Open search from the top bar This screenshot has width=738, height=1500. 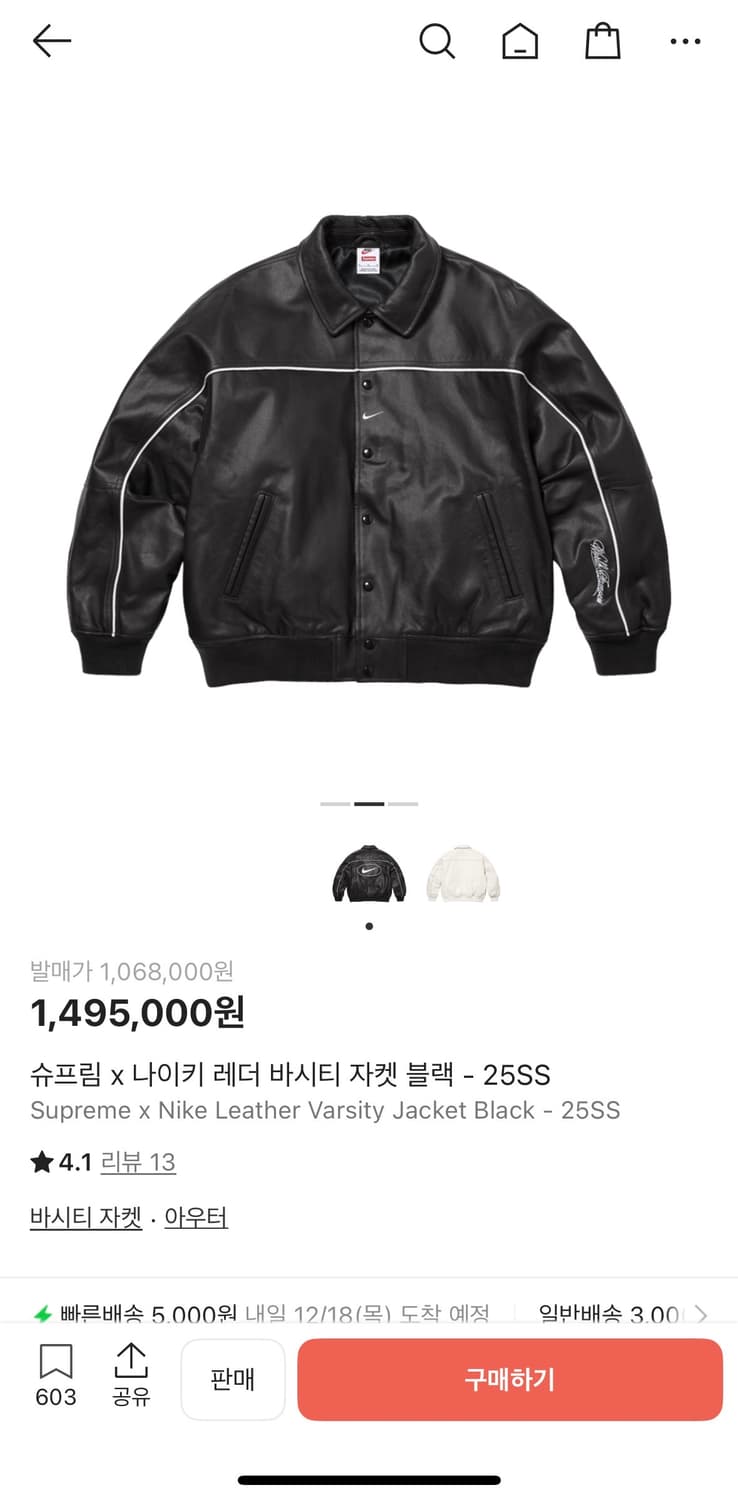(x=437, y=41)
